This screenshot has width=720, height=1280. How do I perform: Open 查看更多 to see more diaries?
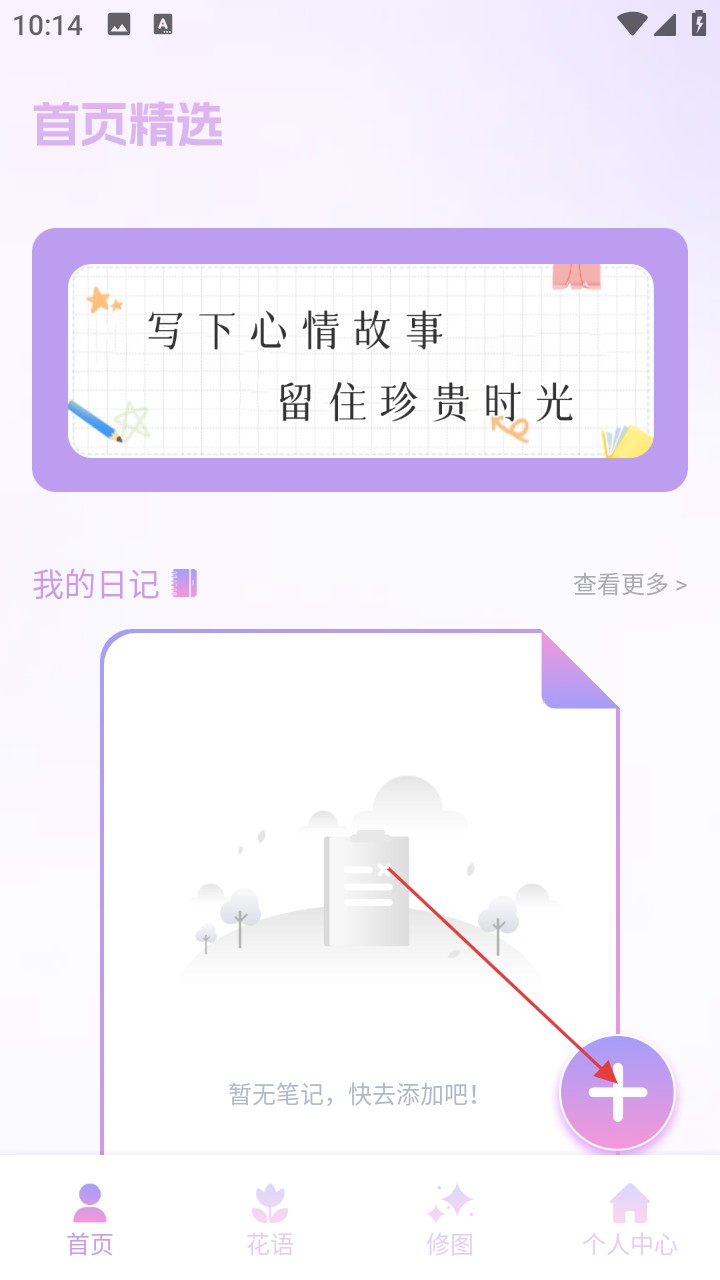pos(629,584)
